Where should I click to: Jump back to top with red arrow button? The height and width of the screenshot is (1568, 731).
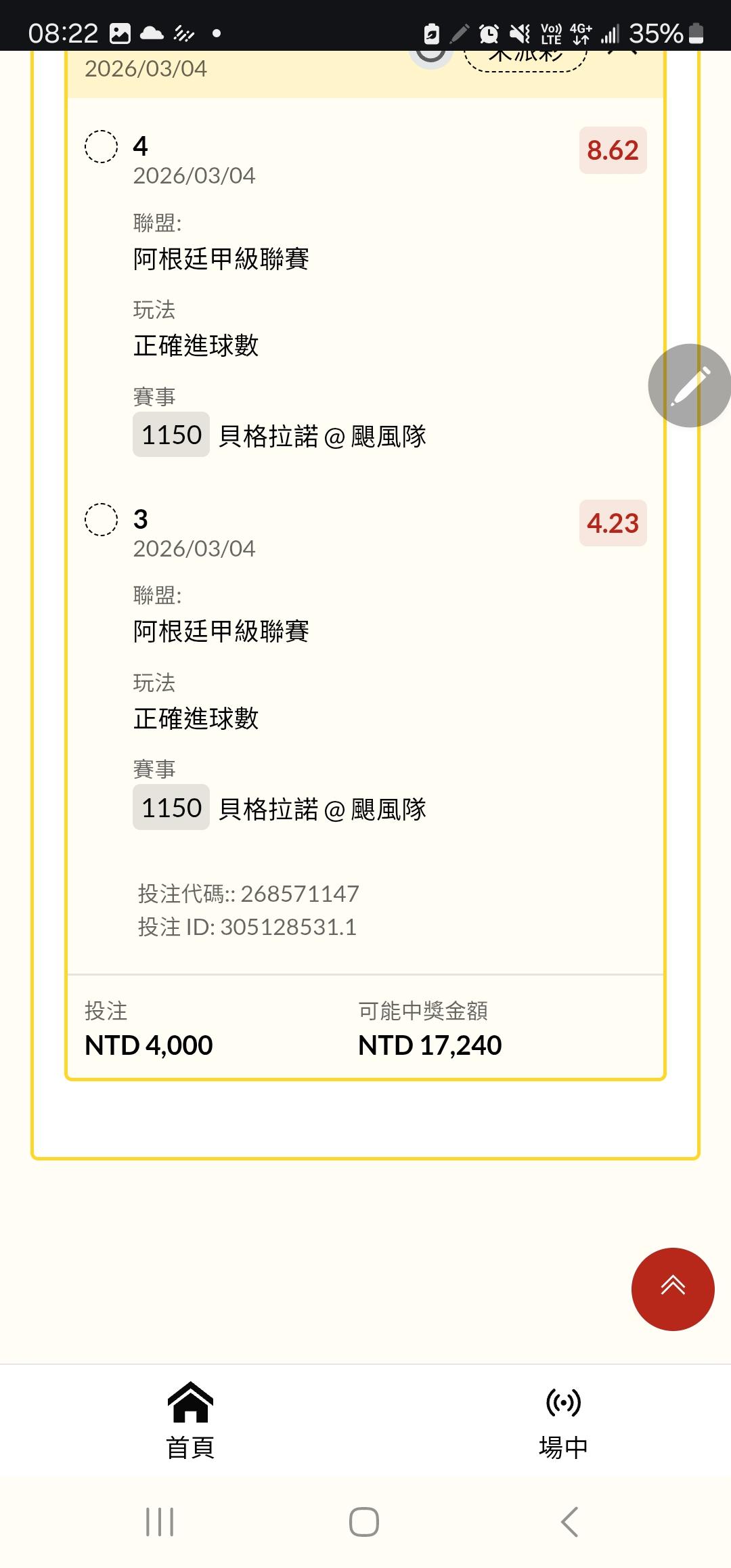click(673, 1289)
